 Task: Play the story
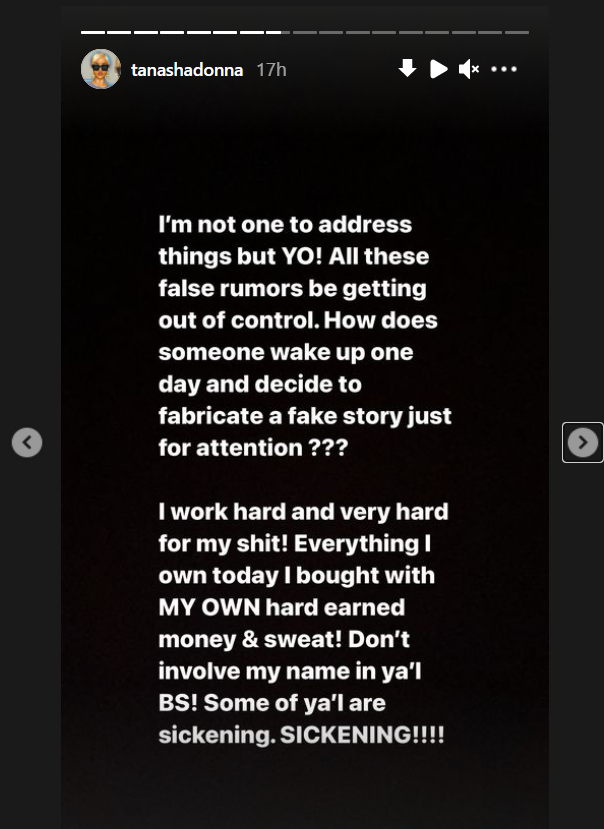pos(438,69)
